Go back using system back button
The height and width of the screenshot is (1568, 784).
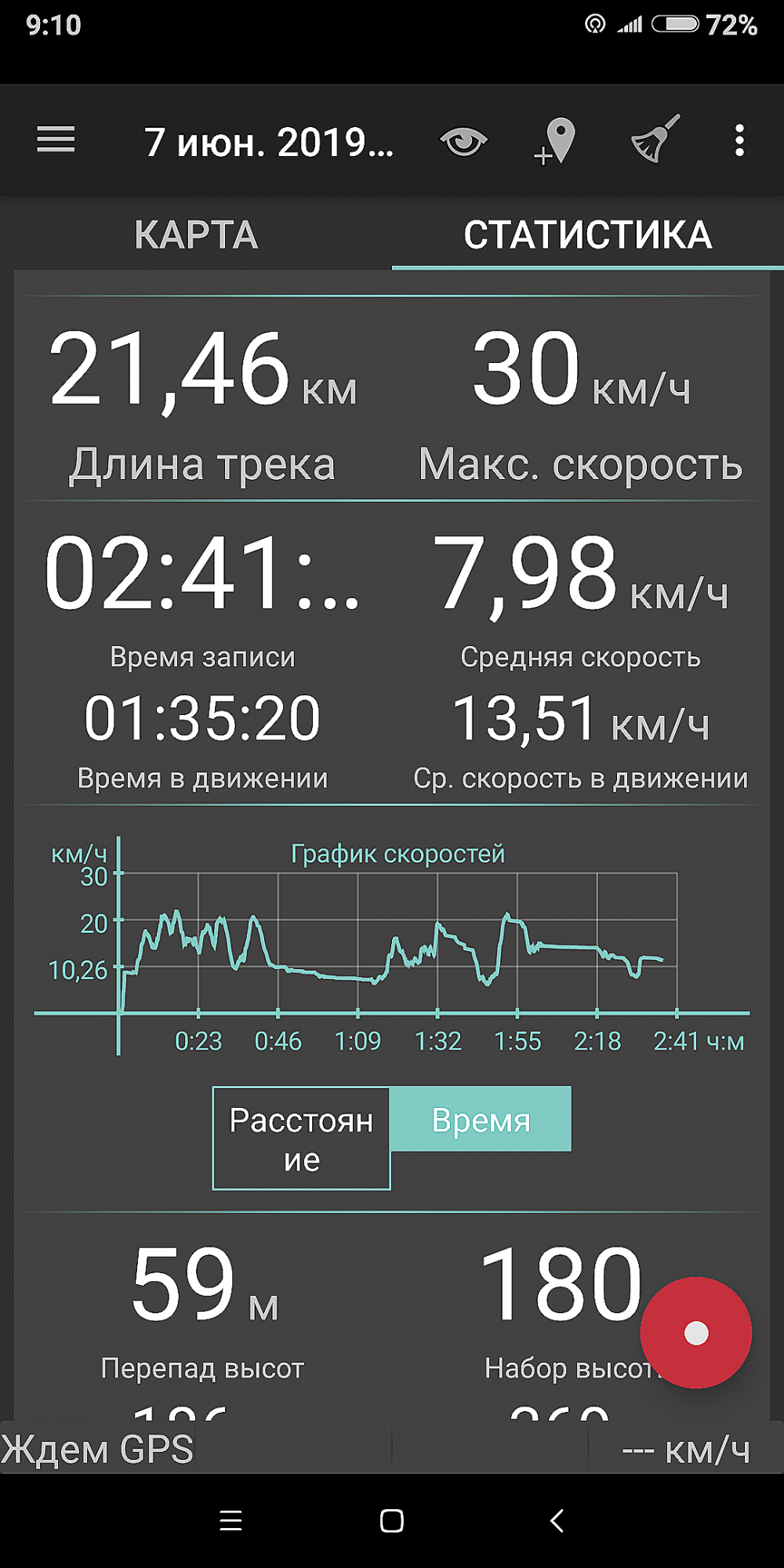click(557, 1521)
